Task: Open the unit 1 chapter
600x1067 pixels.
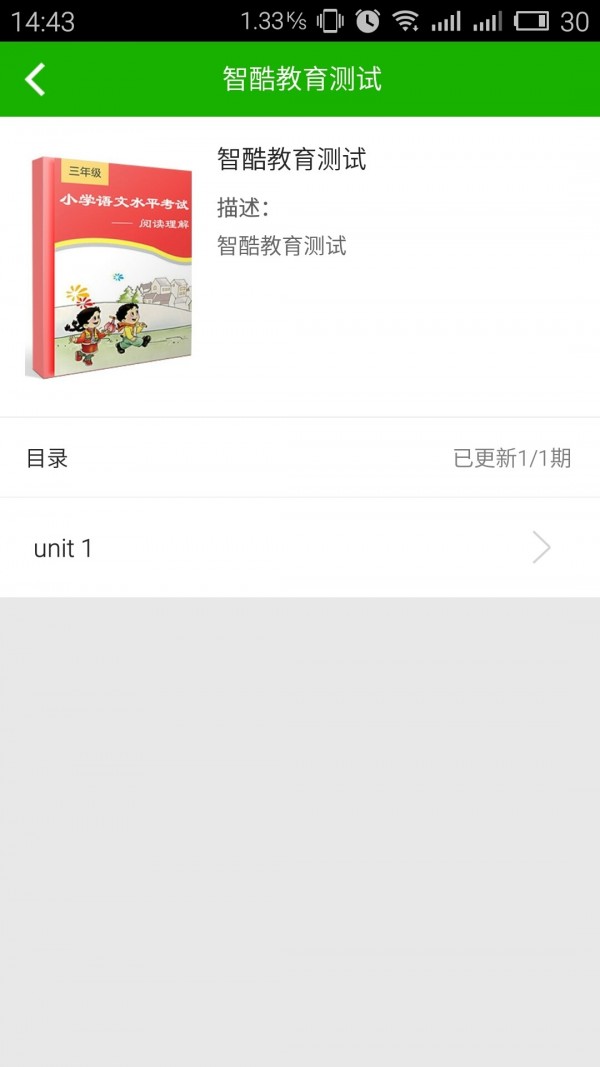Action: click(300, 548)
